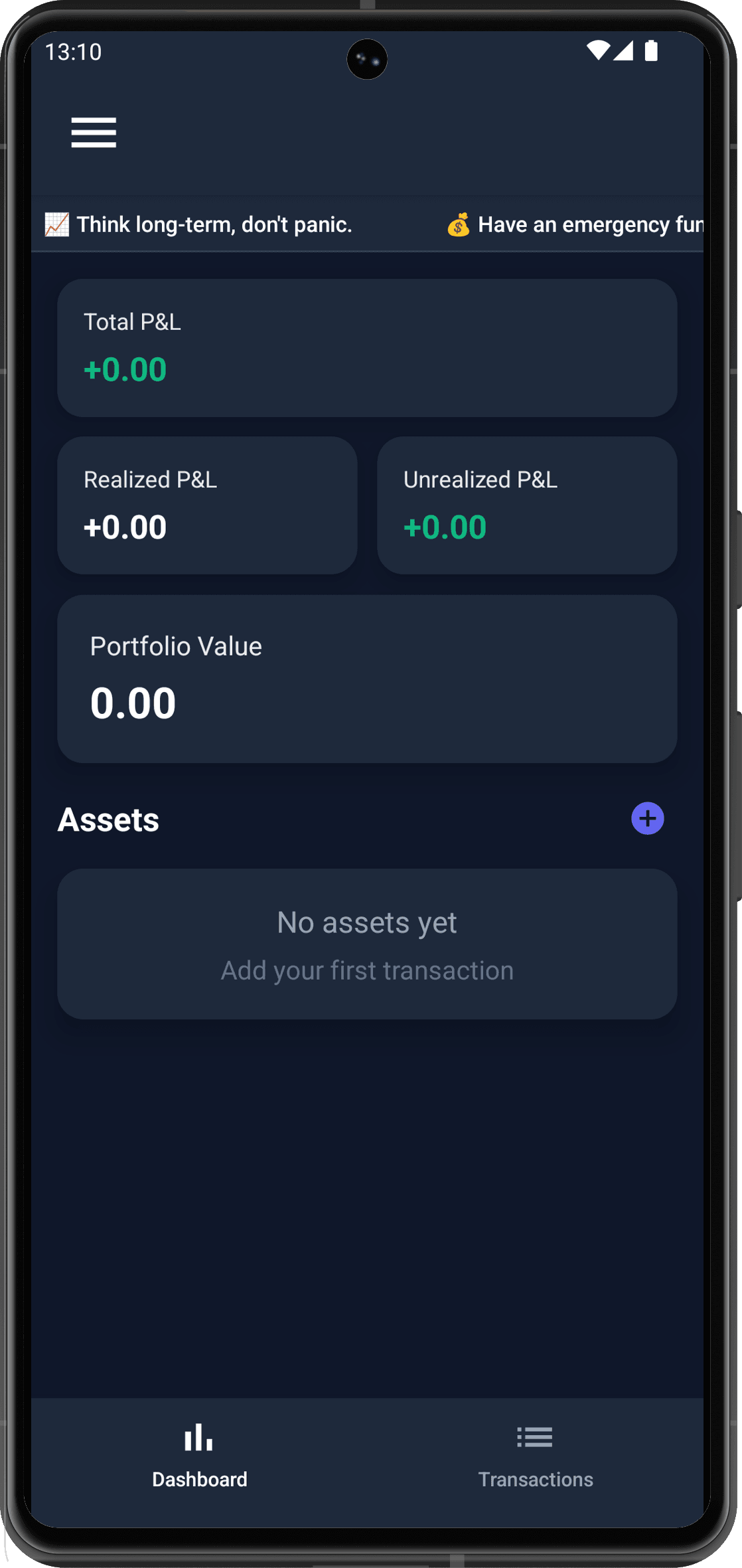Tap the plus icon to add an asset

tap(646, 818)
